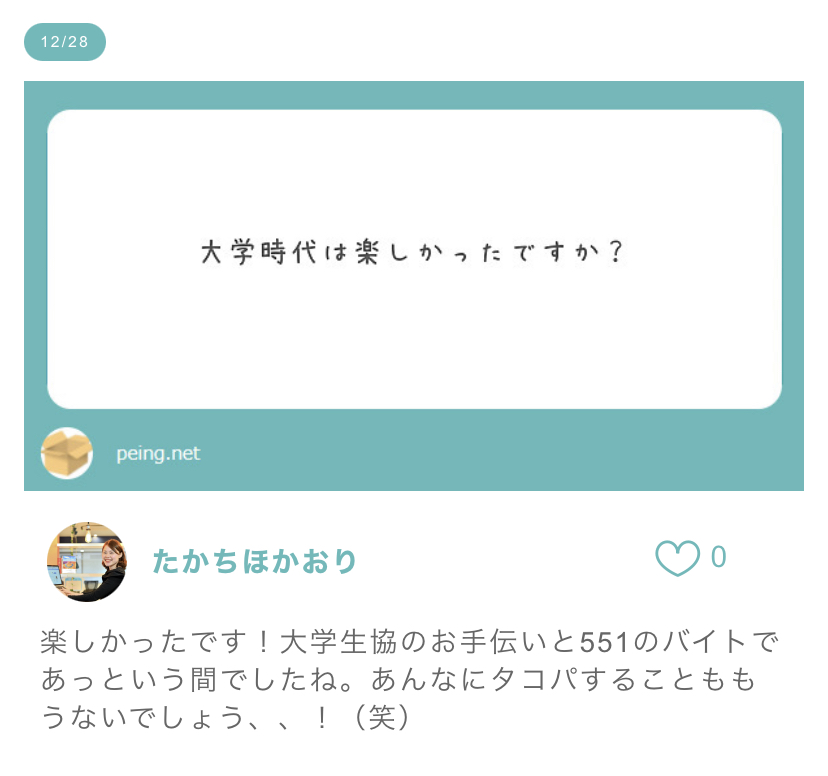
Task: Like the answer with the heart icon
Action: click(x=677, y=558)
